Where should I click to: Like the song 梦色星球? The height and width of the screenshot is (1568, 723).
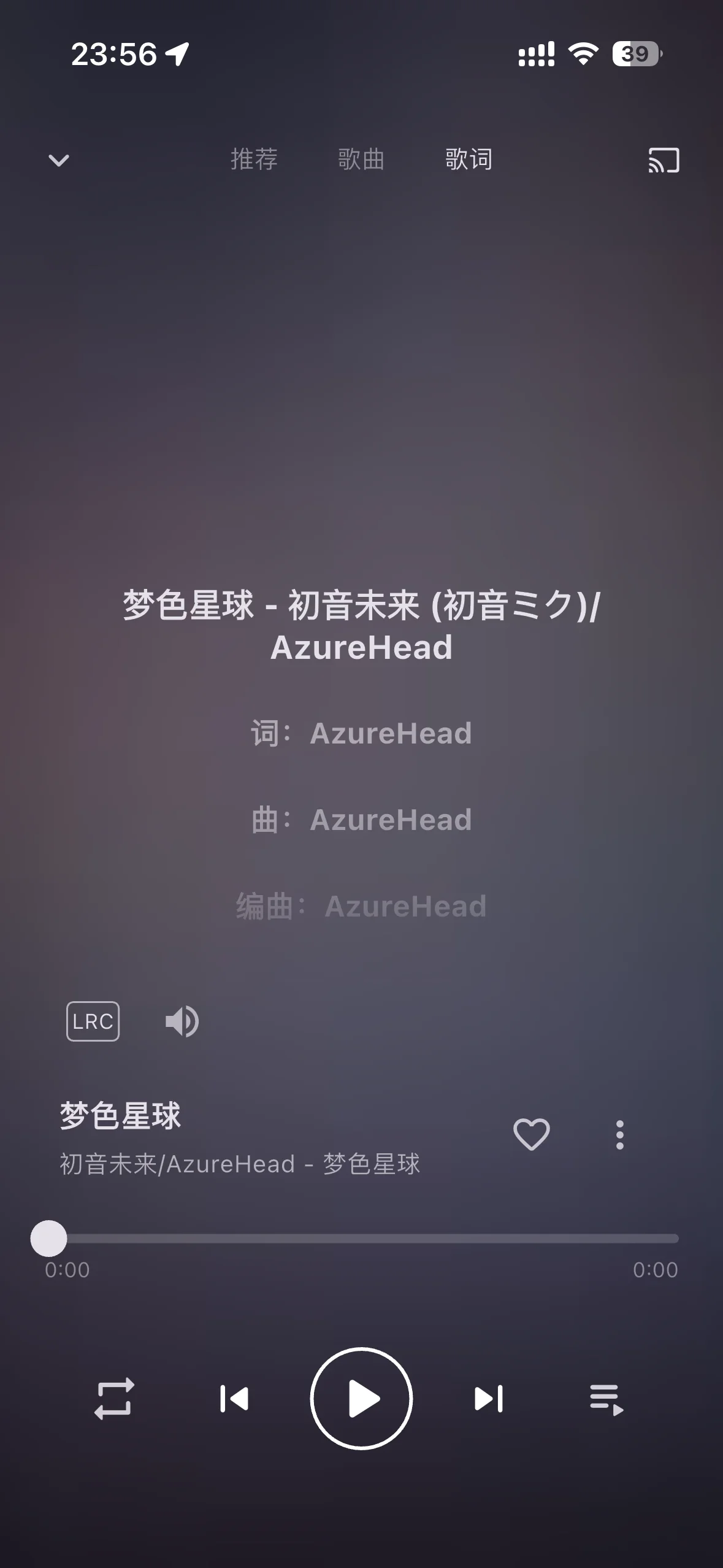[x=531, y=1134]
